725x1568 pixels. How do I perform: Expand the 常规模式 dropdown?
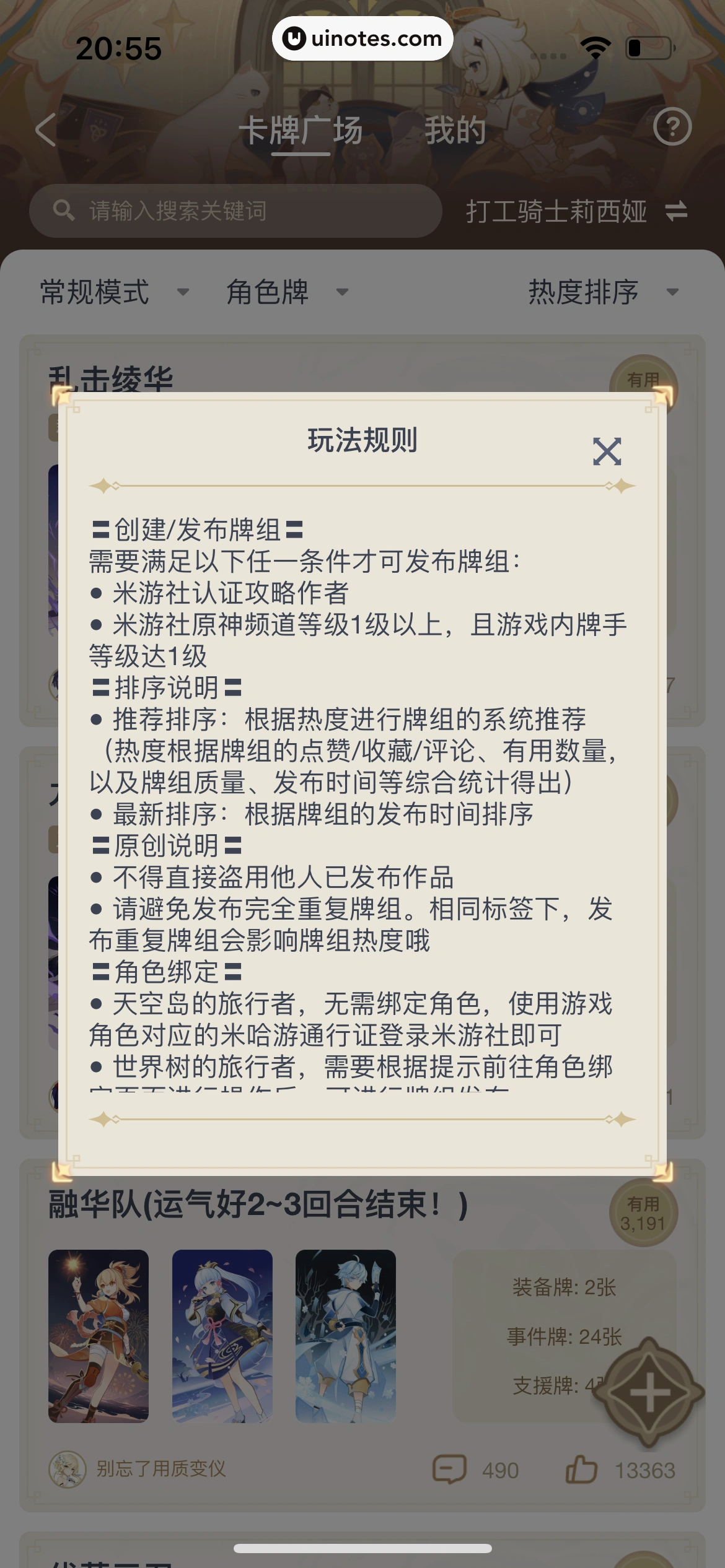[115, 292]
